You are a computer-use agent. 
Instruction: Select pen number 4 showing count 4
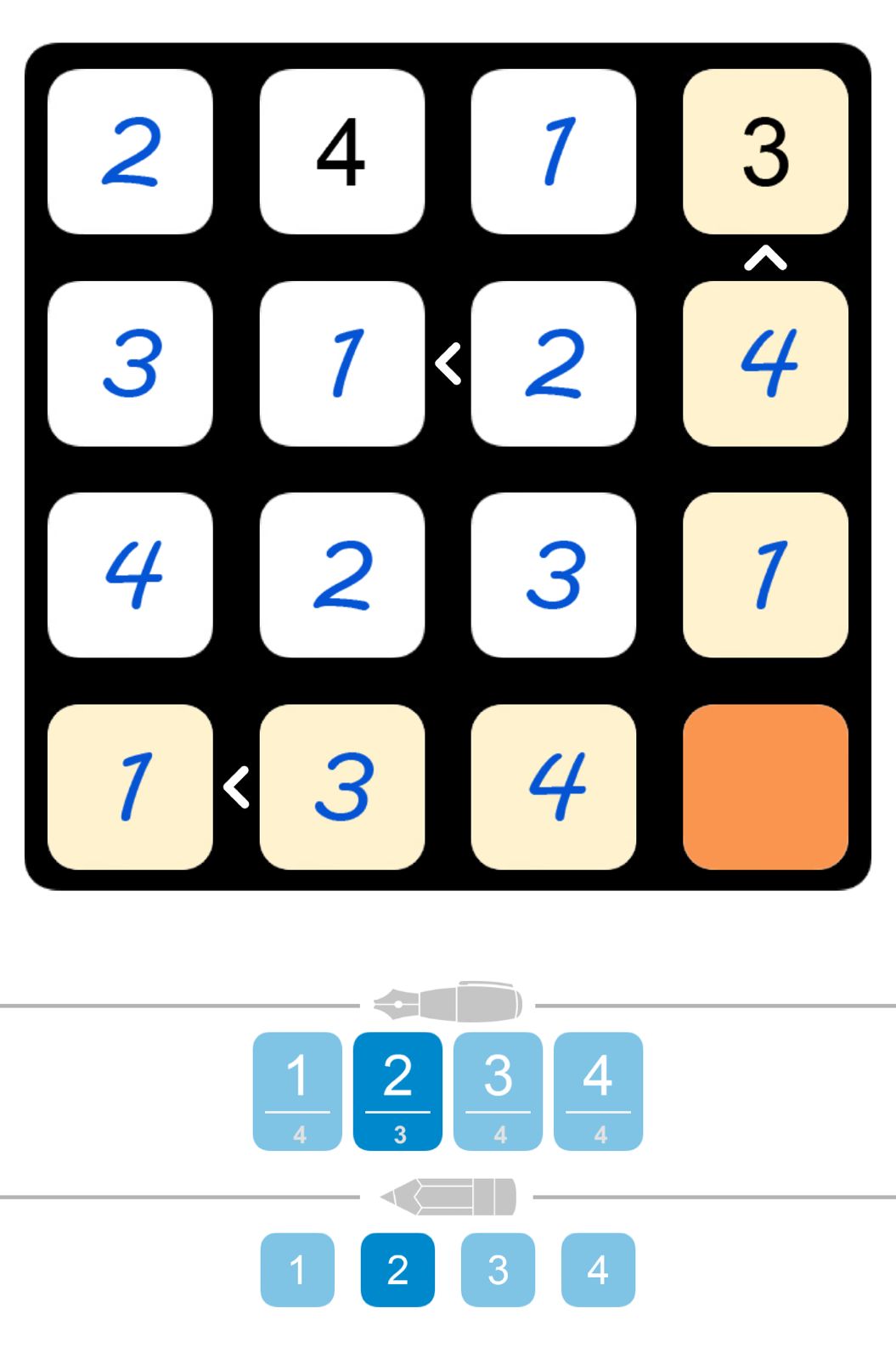coord(597,1090)
